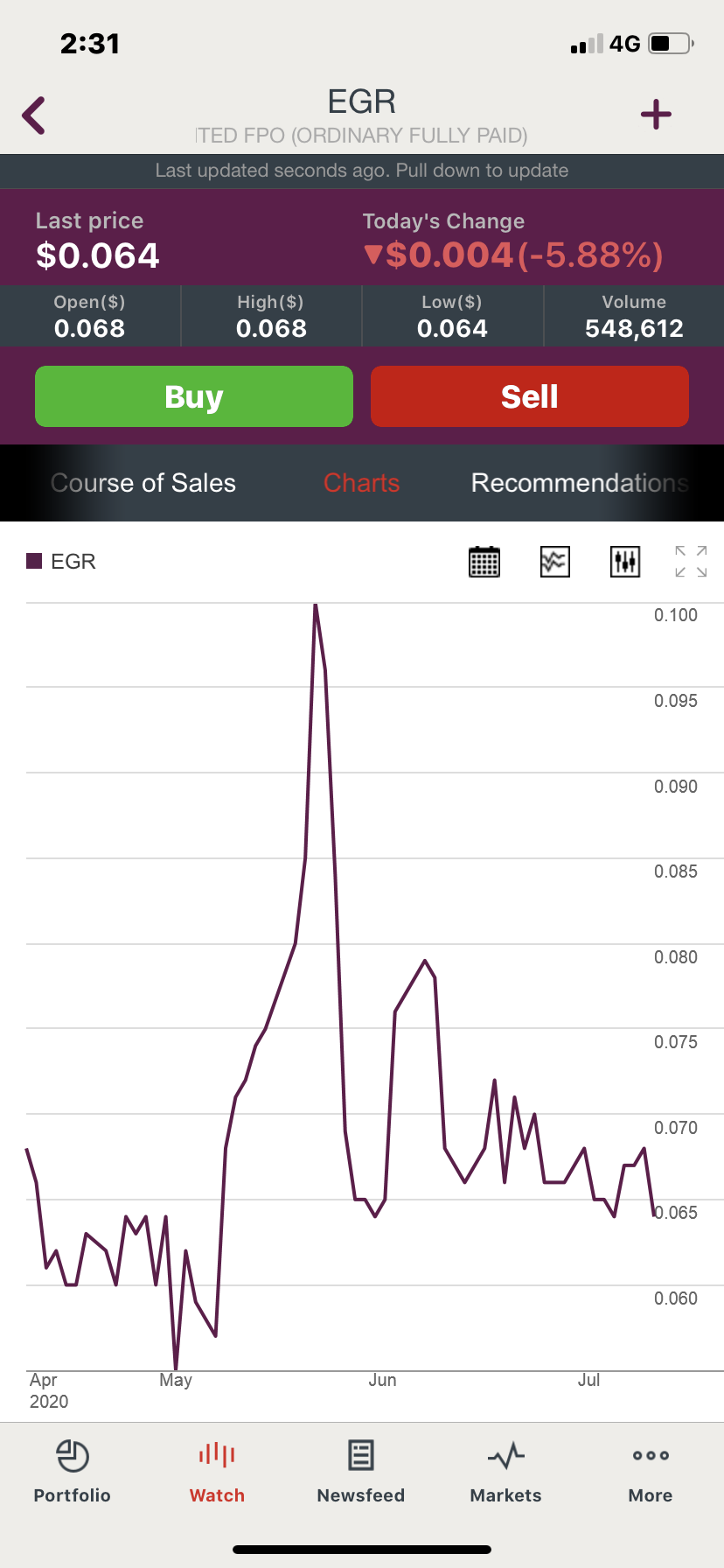724x1568 pixels.
Task: Switch to the Watch tab
Action: (x=217, y=1472)
